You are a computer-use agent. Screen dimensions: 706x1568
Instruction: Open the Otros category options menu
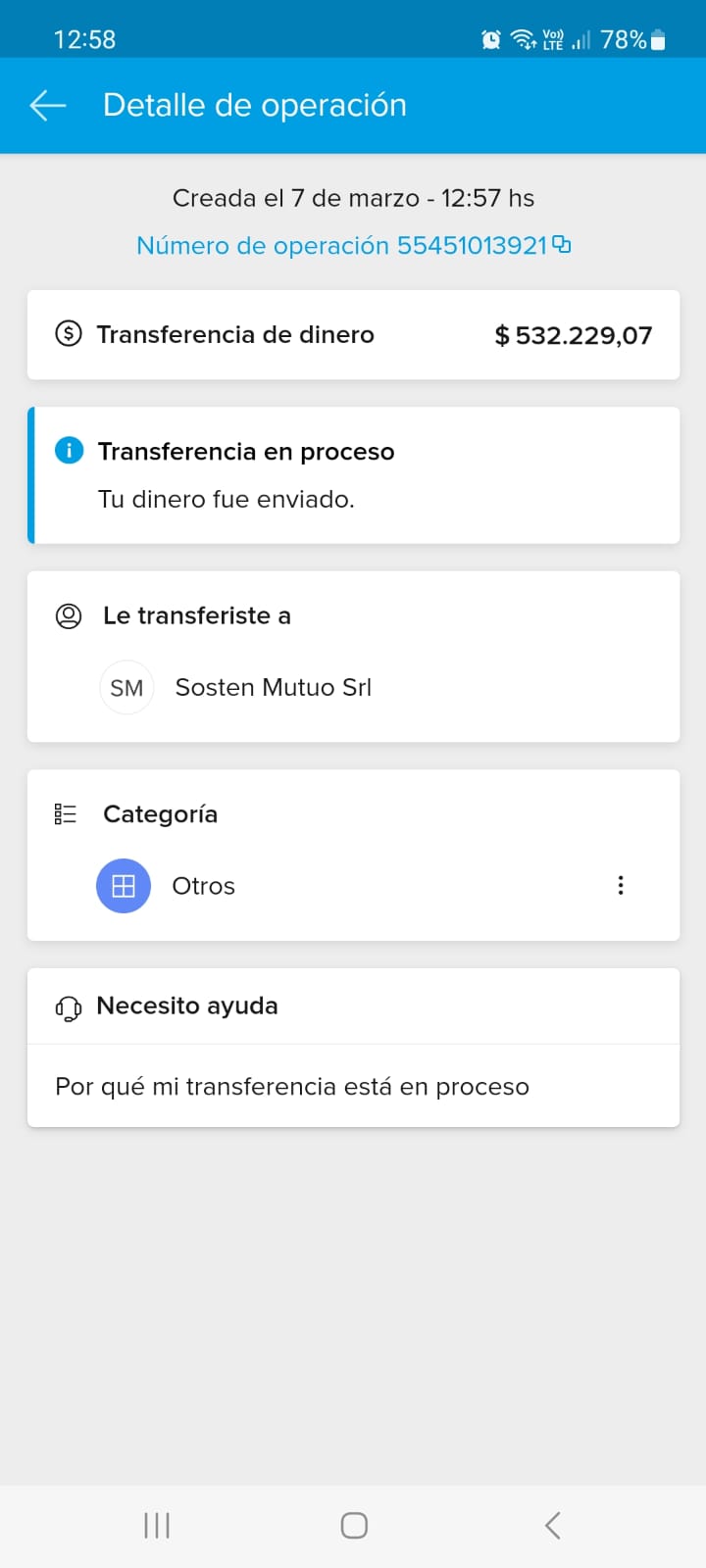(x=621, y=886)
